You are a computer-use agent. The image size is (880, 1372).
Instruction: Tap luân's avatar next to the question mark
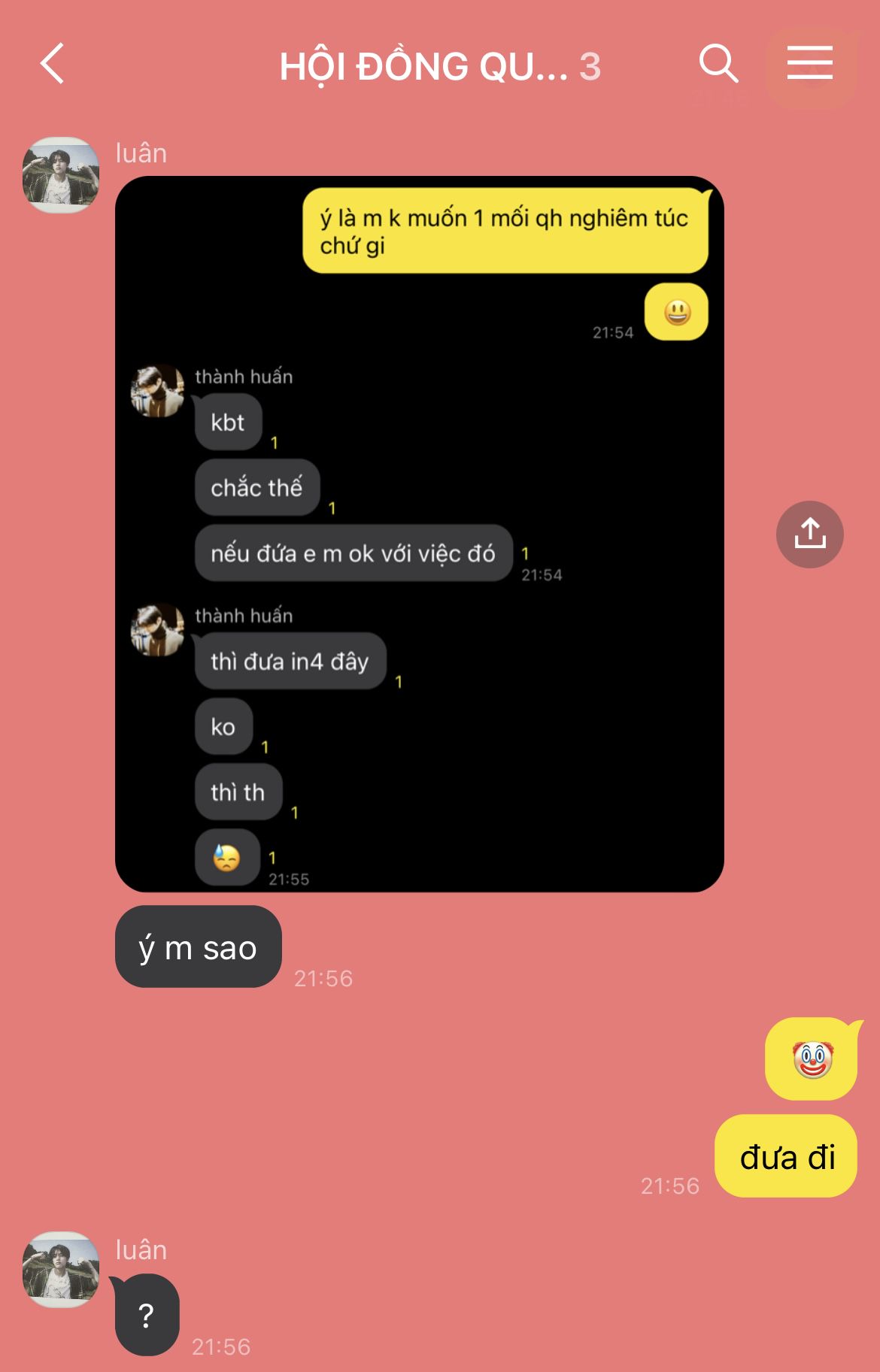pyautogui.click(x=61, y=1270)
